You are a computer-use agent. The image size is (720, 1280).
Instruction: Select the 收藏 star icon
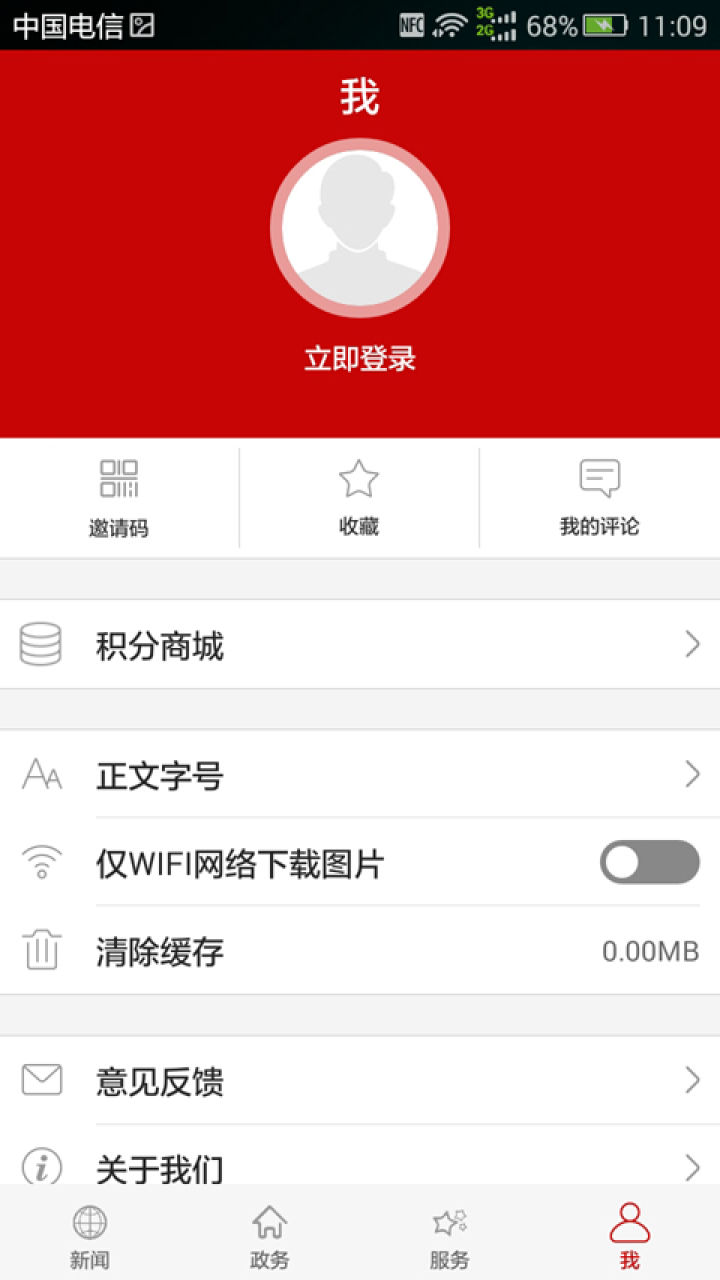359,477
